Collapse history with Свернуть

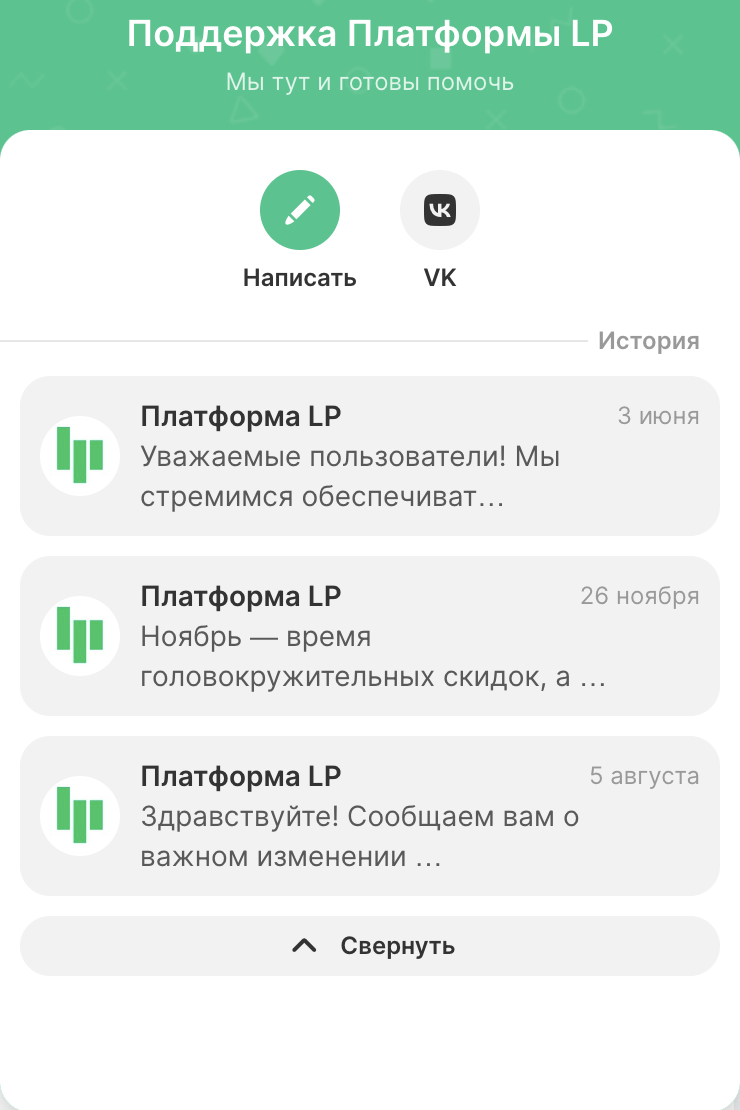[370, 946]
